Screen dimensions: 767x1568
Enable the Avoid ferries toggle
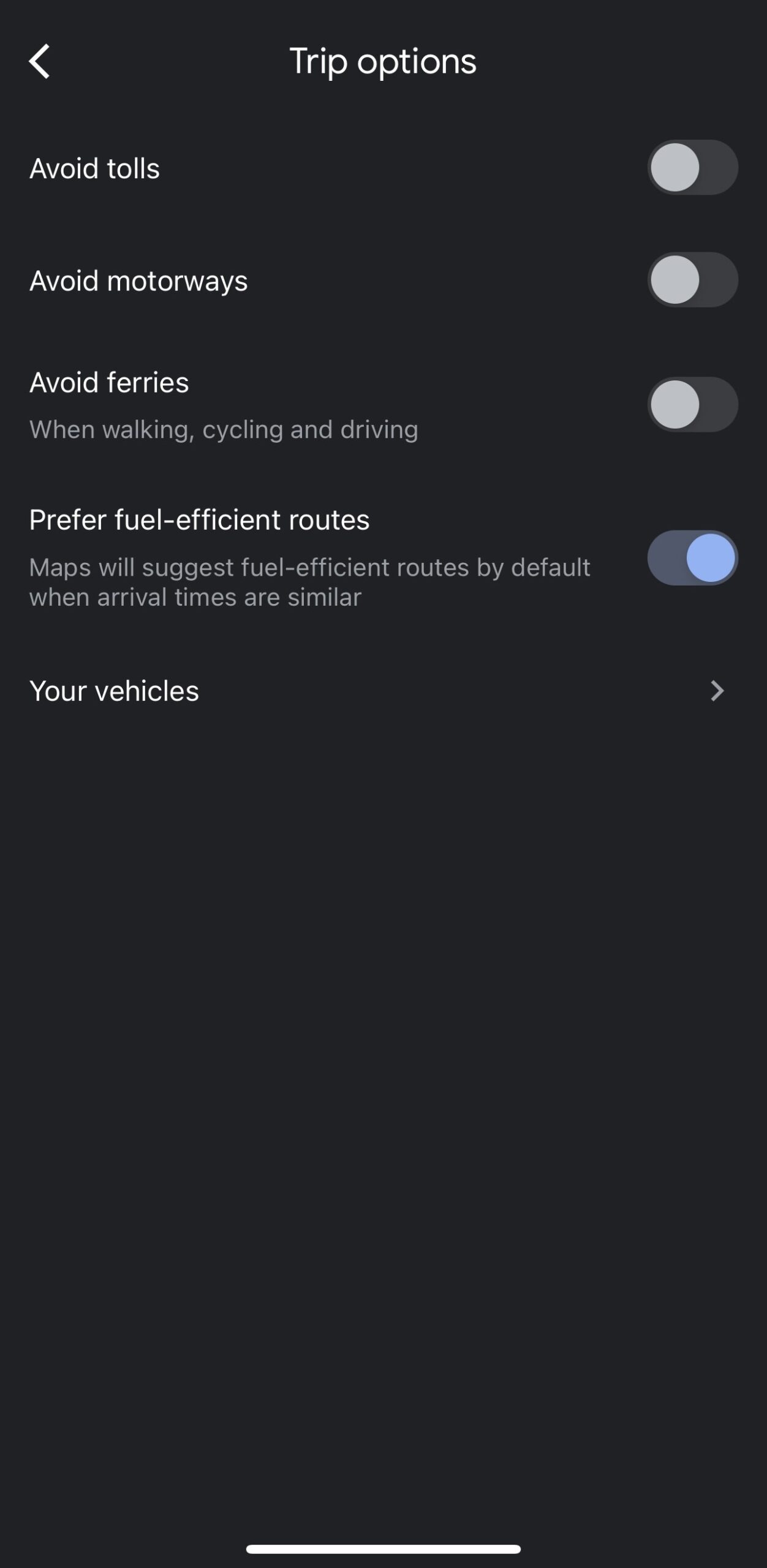coord(692,404)
